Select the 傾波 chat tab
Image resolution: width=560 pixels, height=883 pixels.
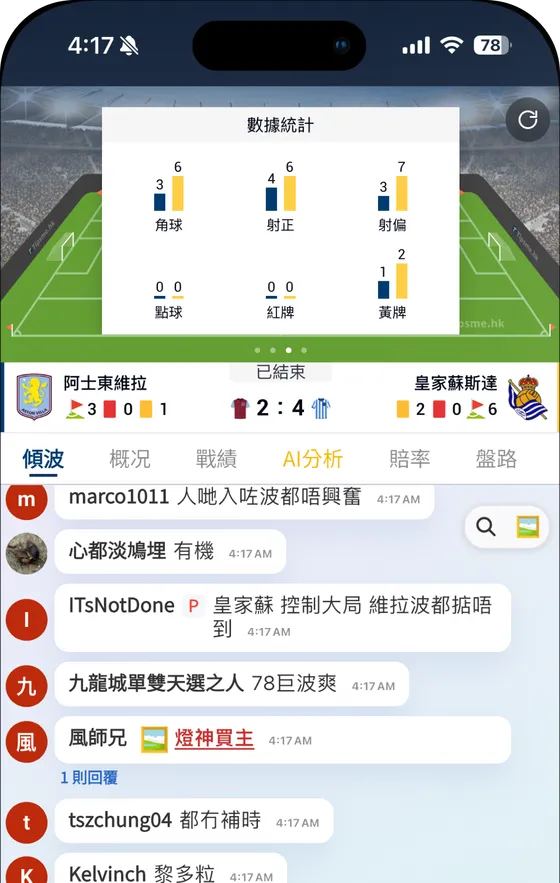click(x=43, y=459)
